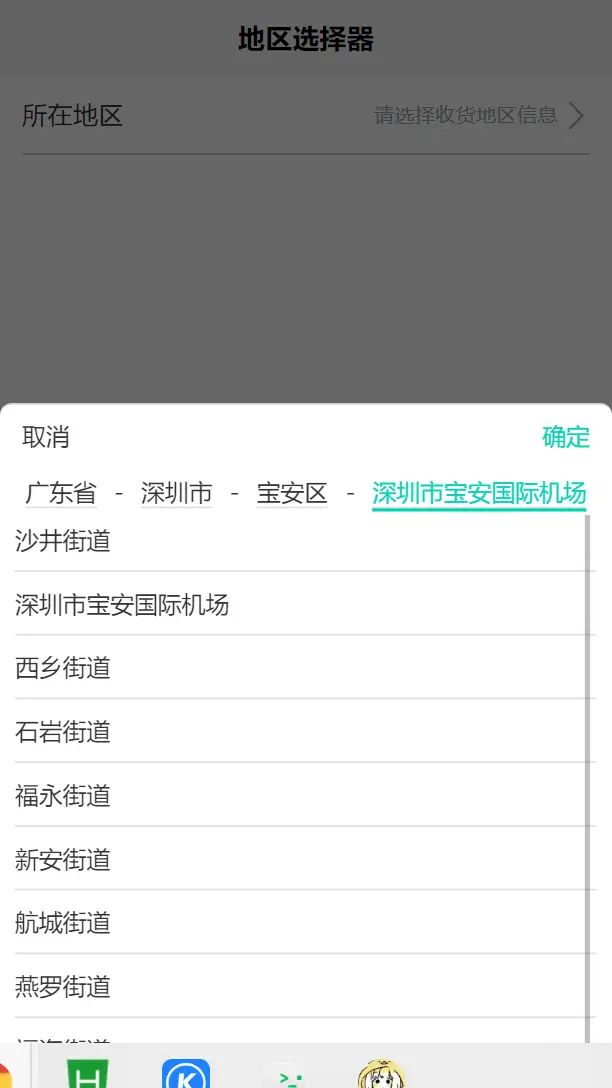
Task: Pick 燕罗街道
Action: pyautogui.click(x=305, y=987)
